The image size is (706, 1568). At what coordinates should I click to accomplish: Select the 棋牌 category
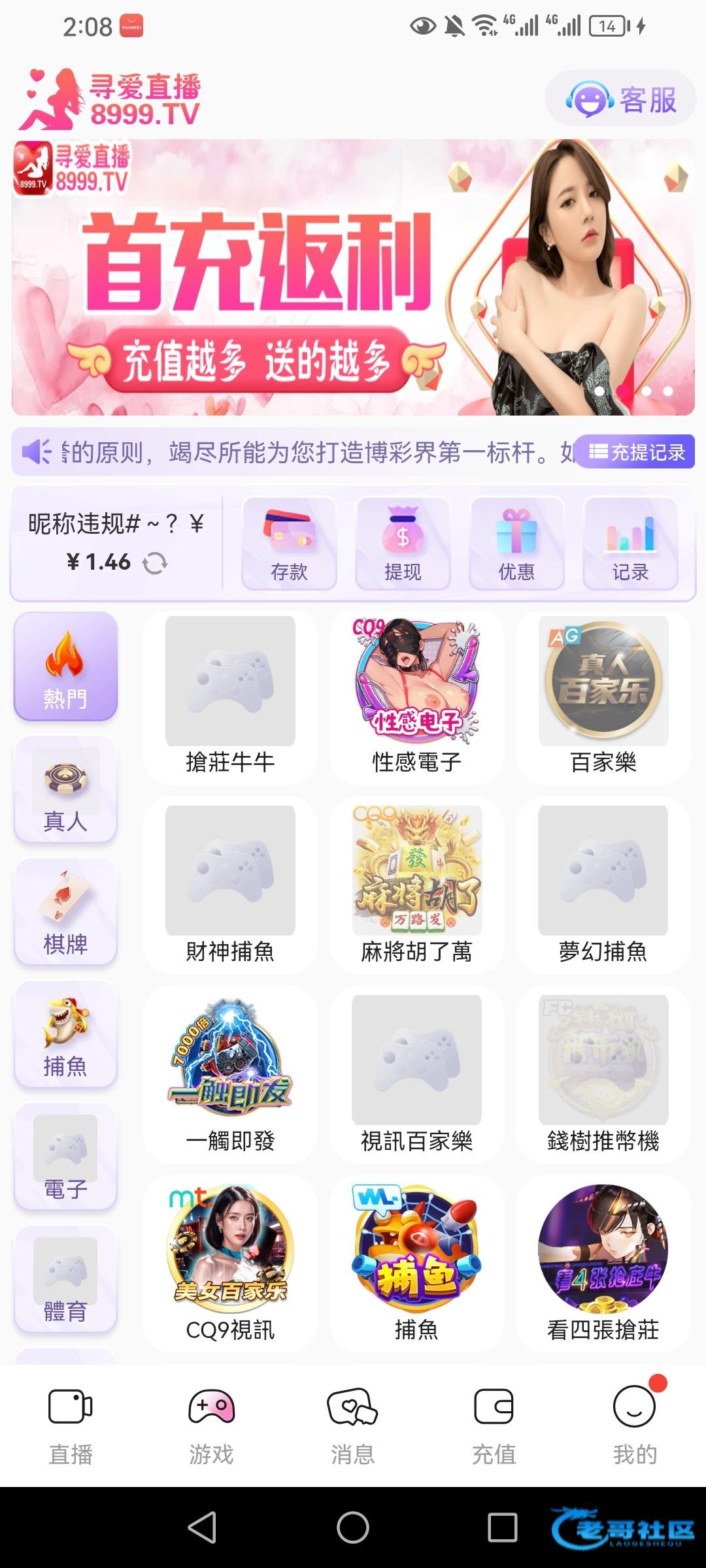[65, 912]
